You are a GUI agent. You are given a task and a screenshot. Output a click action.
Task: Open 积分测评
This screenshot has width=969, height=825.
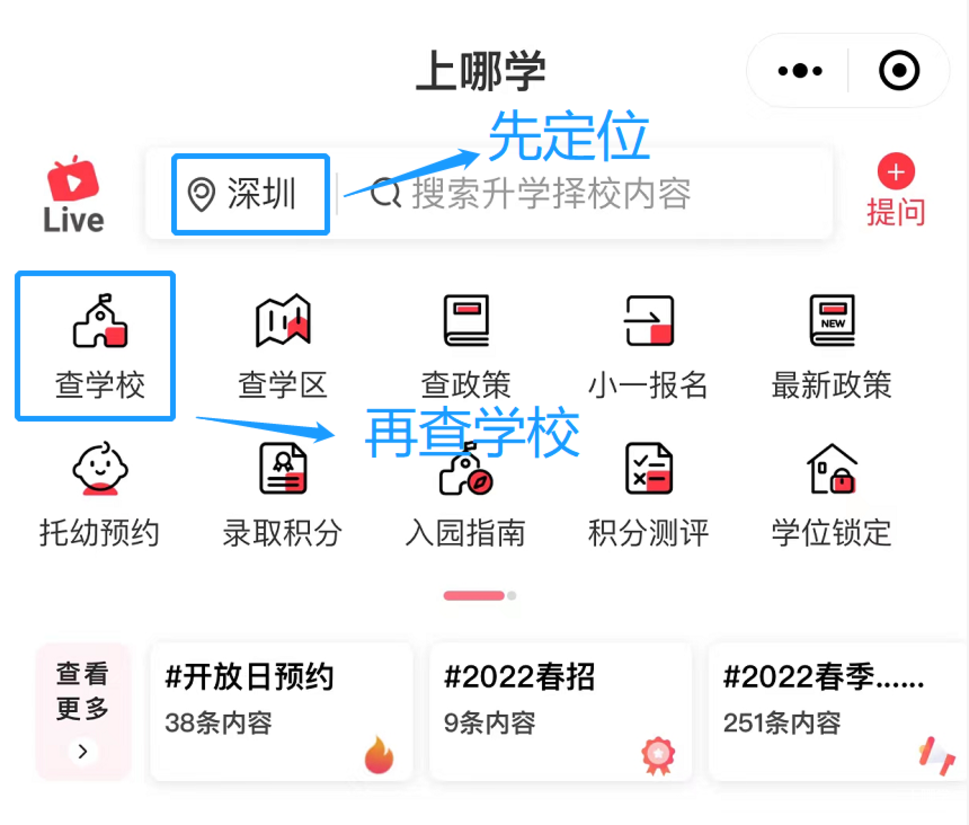click(x=648, y=494)
